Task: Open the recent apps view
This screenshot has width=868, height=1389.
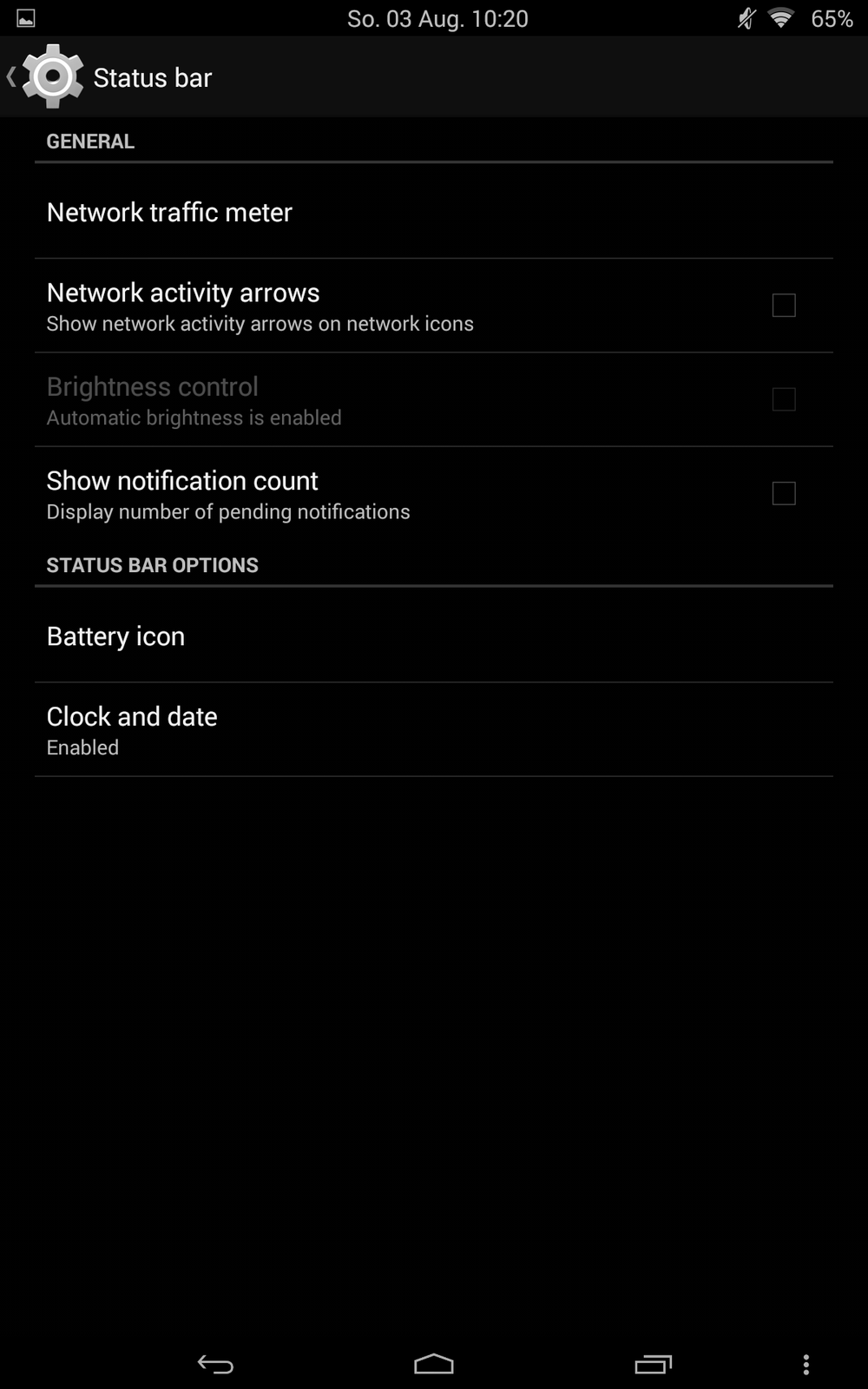Action: (x=653, y=1364)
